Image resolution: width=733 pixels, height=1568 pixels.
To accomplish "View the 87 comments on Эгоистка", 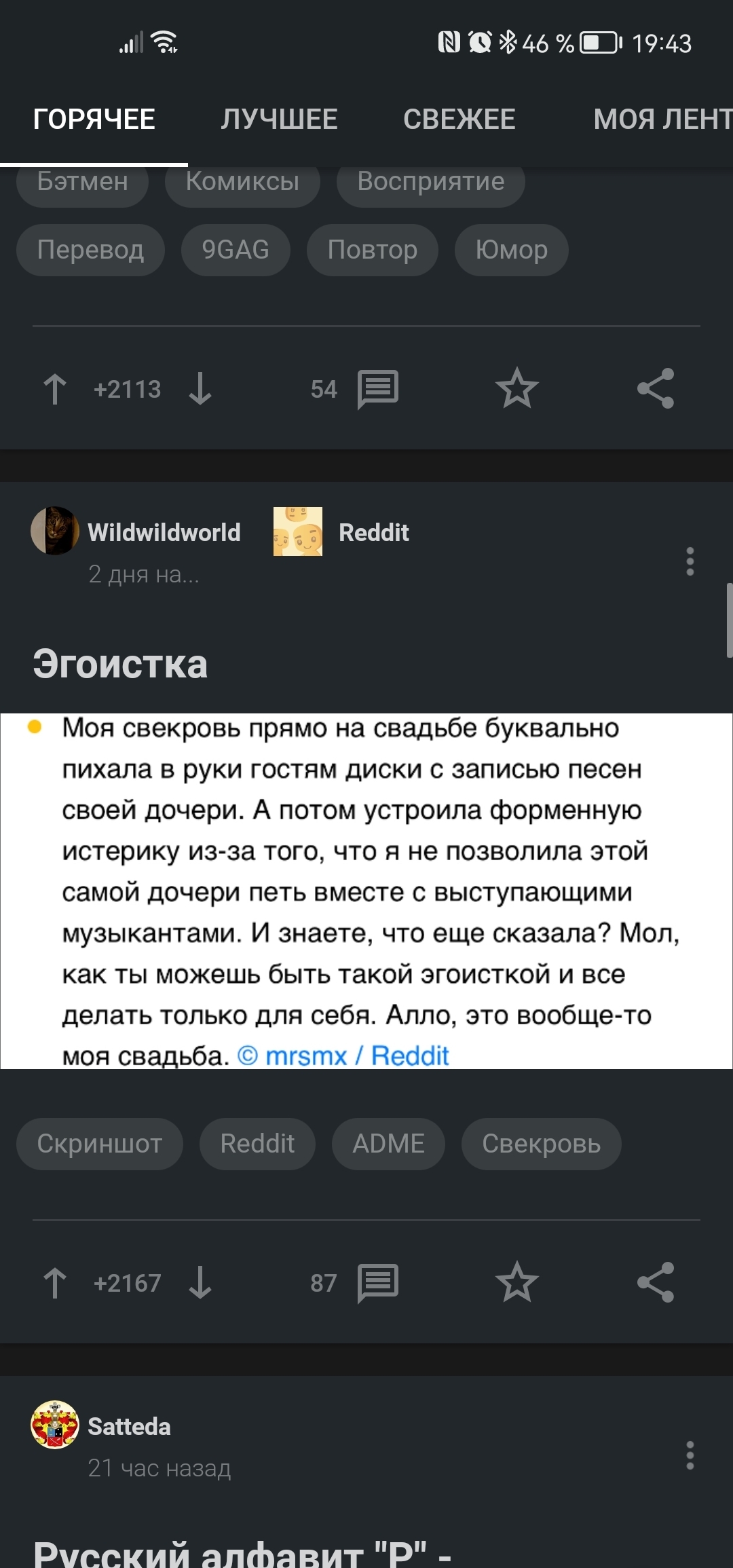I will click(x=354, y=1284).
